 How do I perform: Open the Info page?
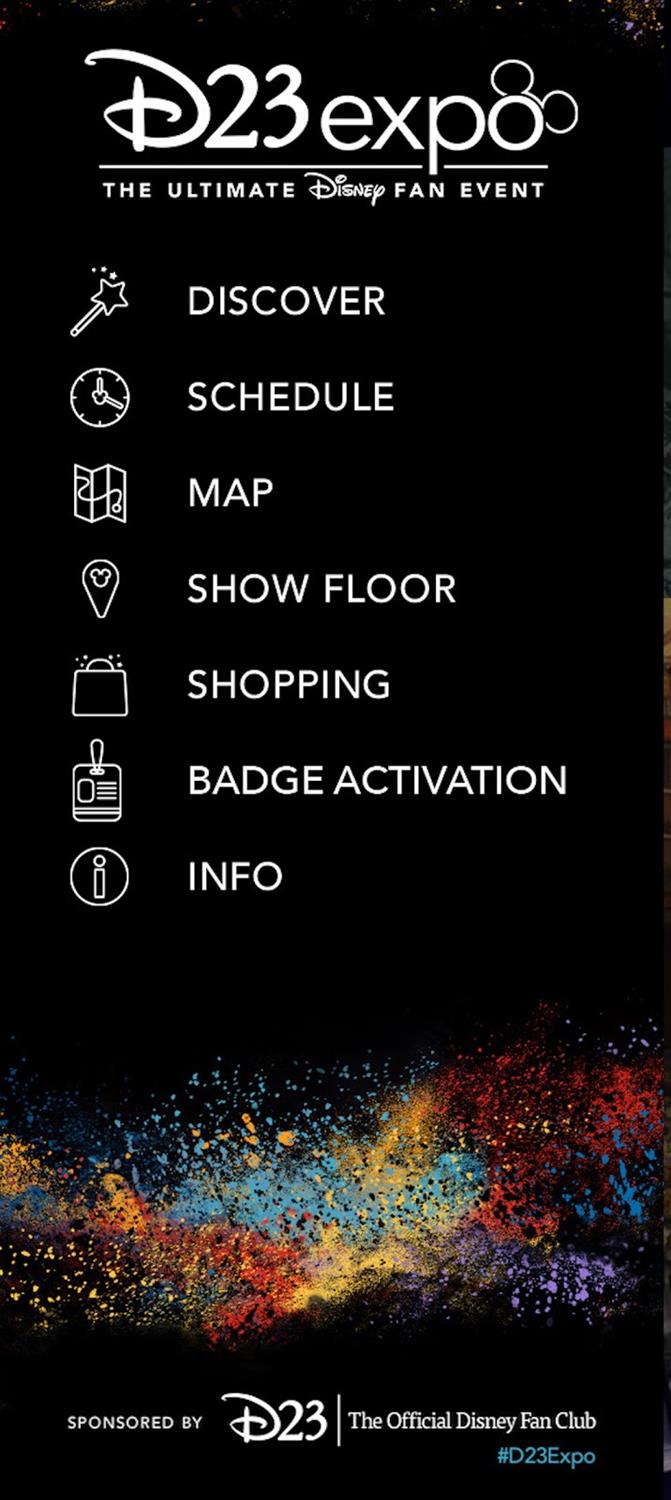[235, 876]
